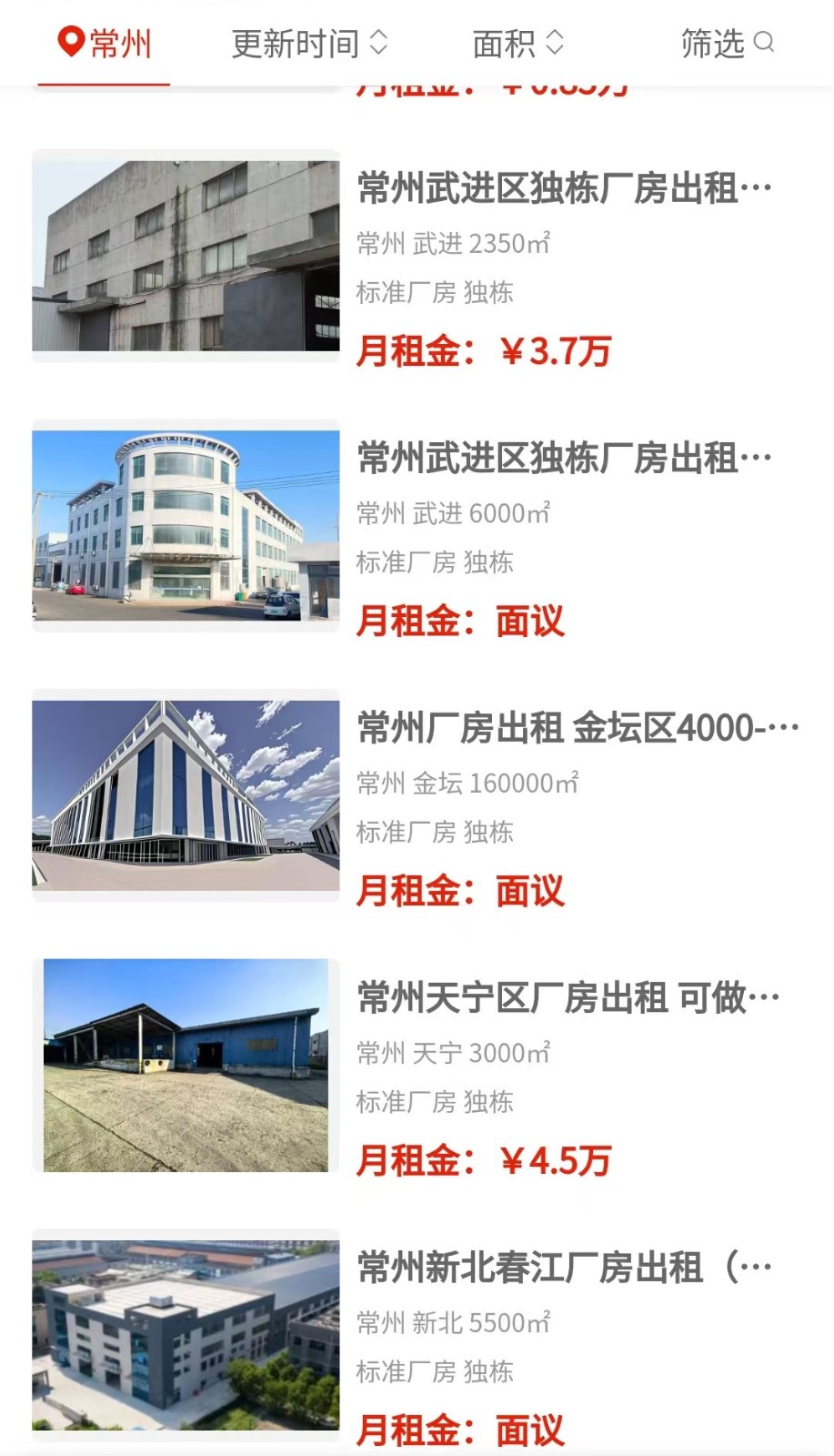Open the 天宁区 3000㎡ factory listing
834x1456 pixels.
568,998
